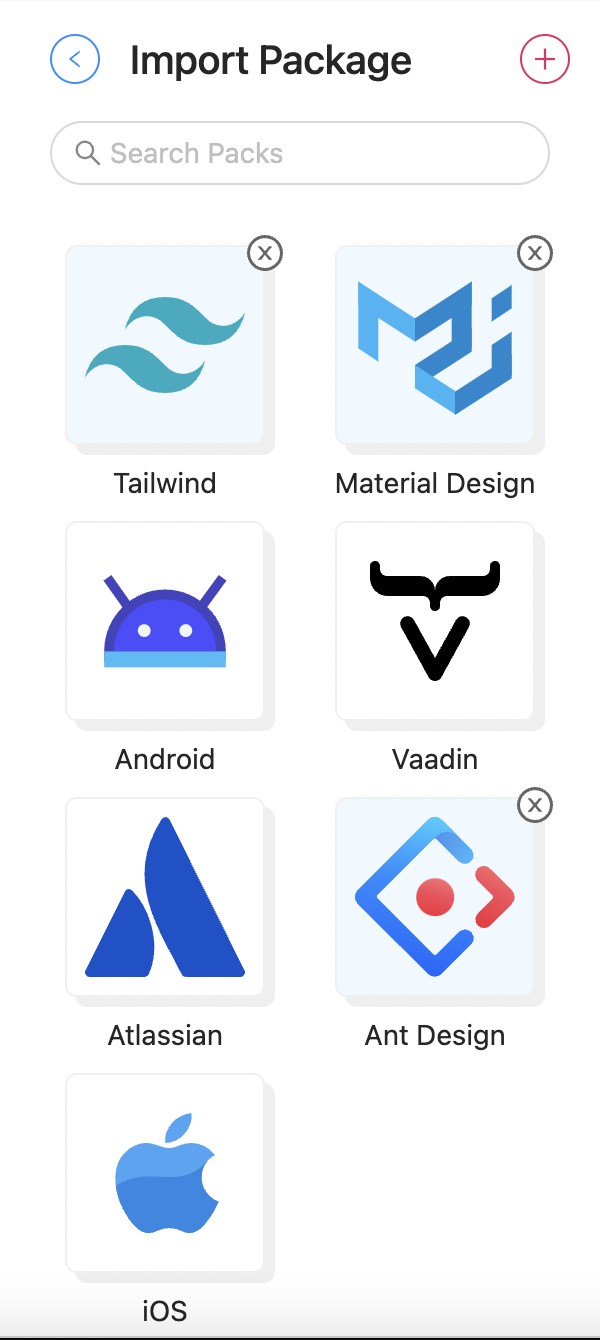This screenshot has width=600, height=1340.
Task: Add a new package with plus icon
Action: (544, 60)
